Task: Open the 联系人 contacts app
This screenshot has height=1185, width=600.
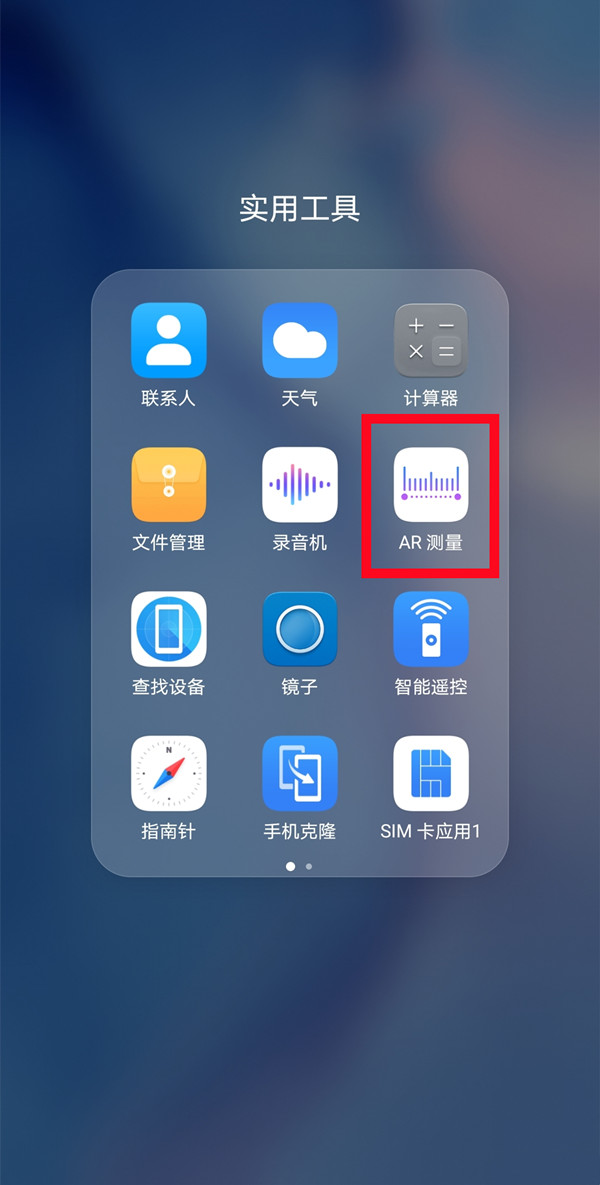Action: [169, 341]
